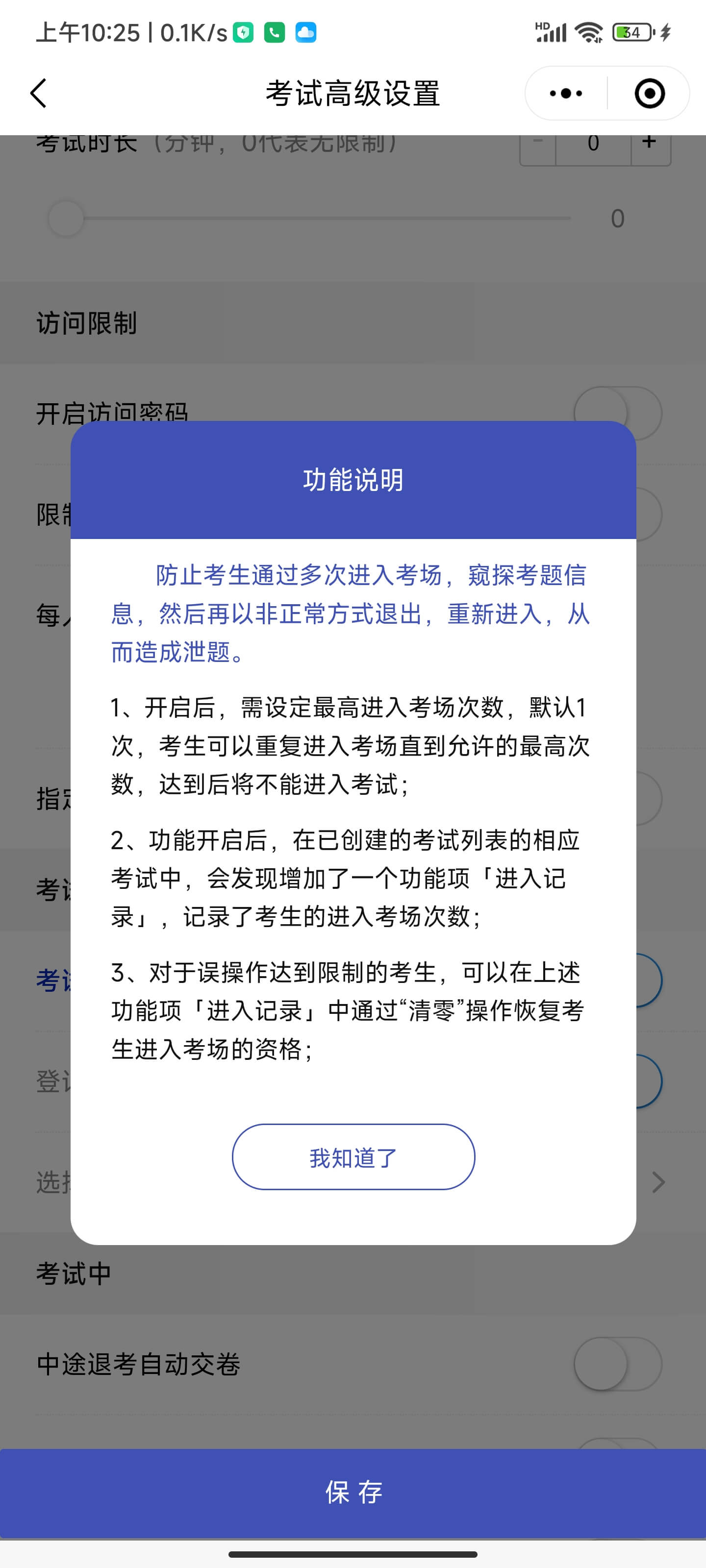Go back from 考试高级设置

38,94
